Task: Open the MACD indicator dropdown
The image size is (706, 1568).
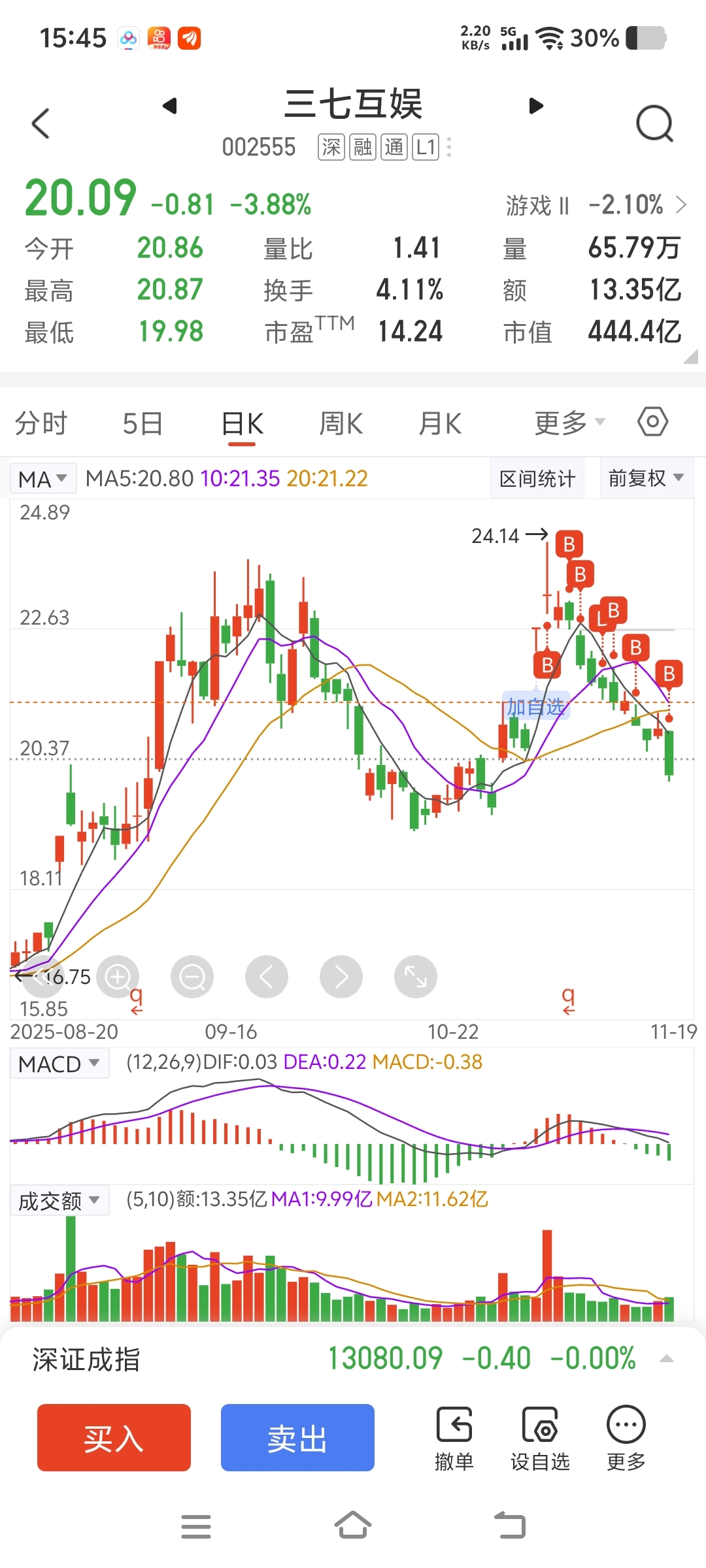Action: pos(59,1064)
